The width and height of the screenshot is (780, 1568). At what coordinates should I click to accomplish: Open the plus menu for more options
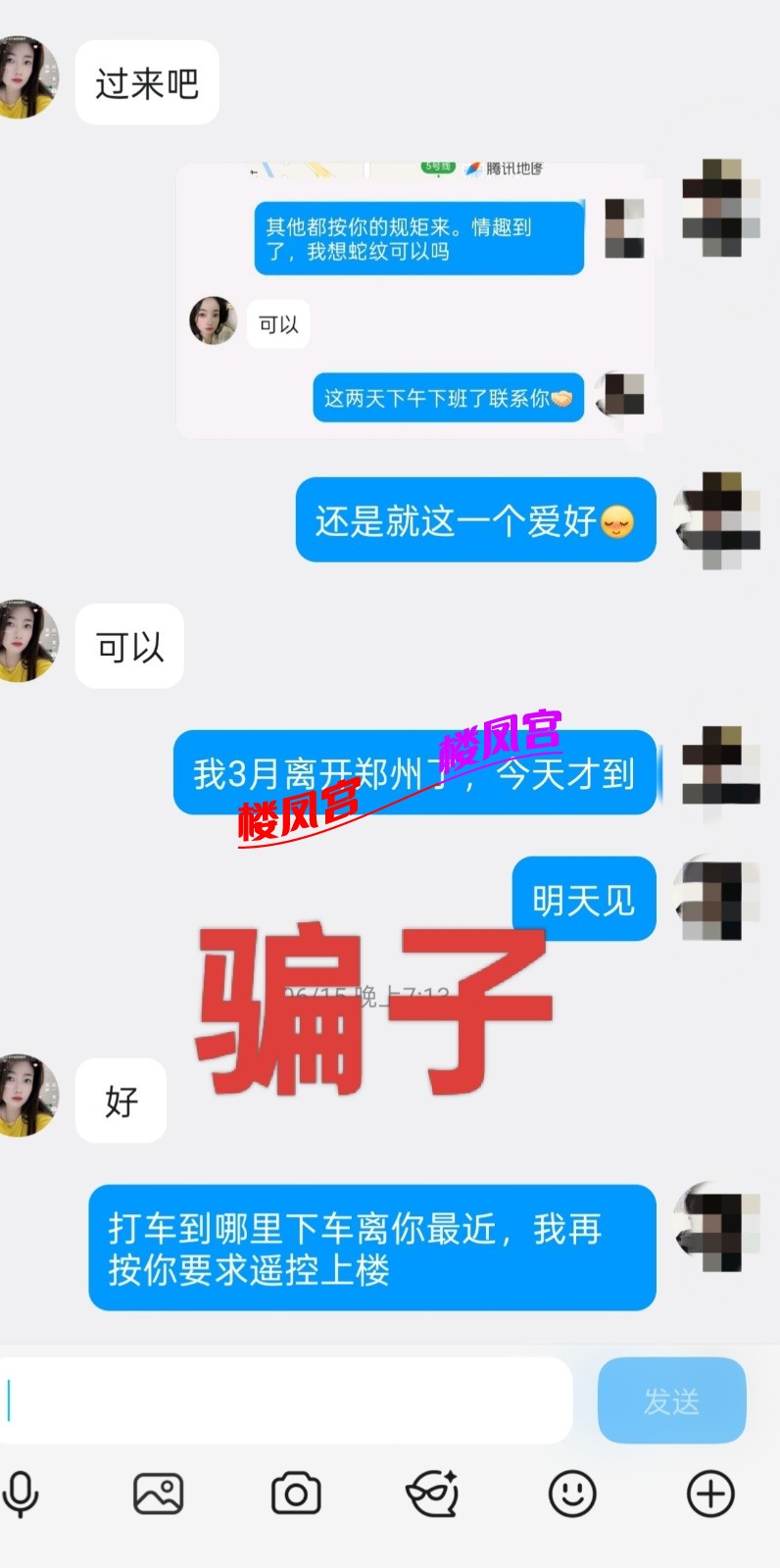pos(710,1494)
